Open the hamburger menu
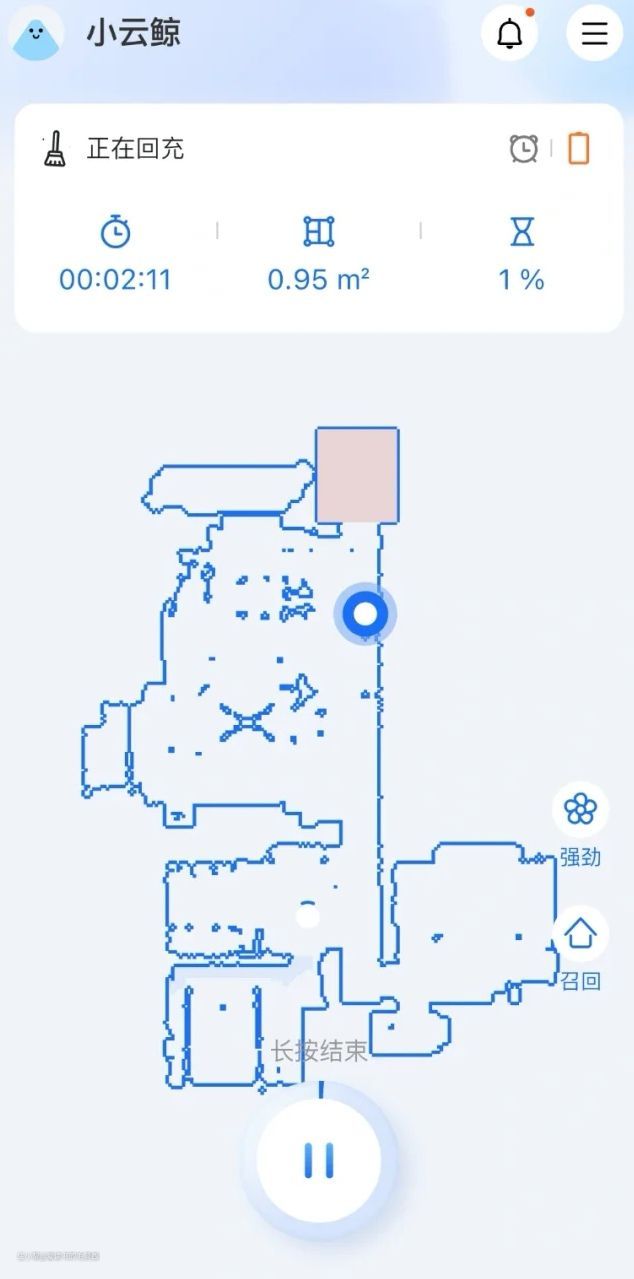This screenshot has width=634, height=1279. point(594,33)
